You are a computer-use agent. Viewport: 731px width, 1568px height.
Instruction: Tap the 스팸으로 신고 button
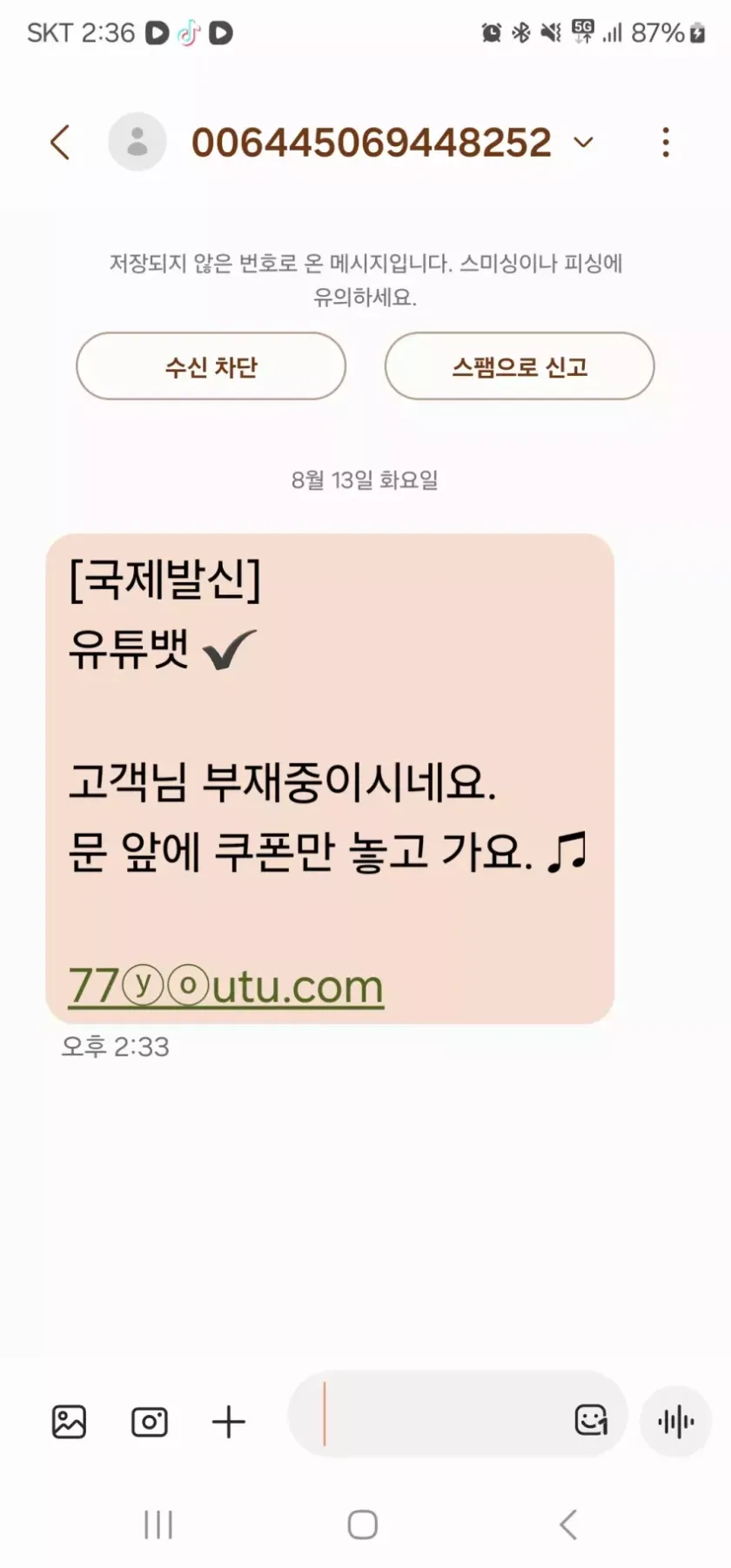[520, 366]
